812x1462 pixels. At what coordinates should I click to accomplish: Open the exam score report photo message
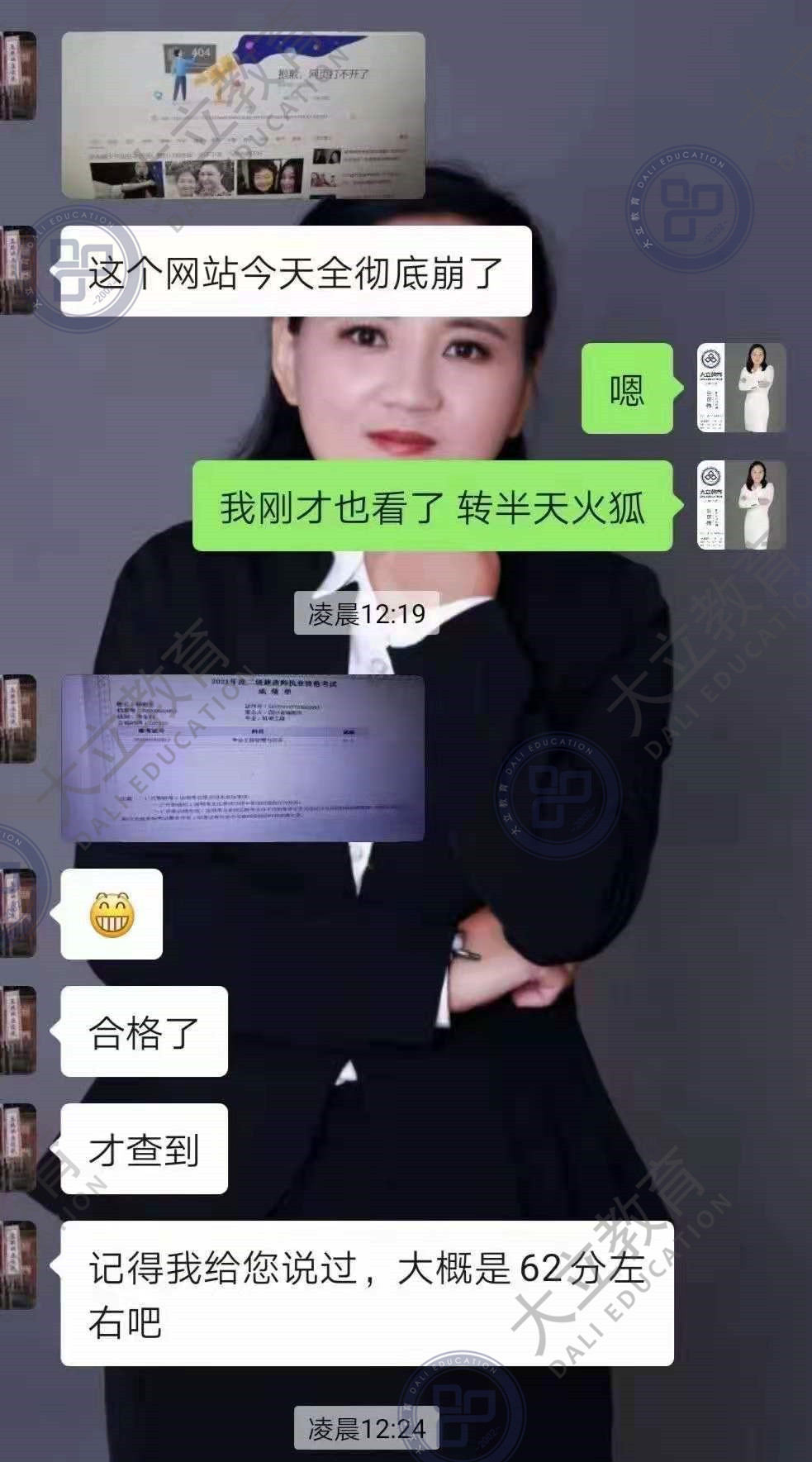(243, 758)
